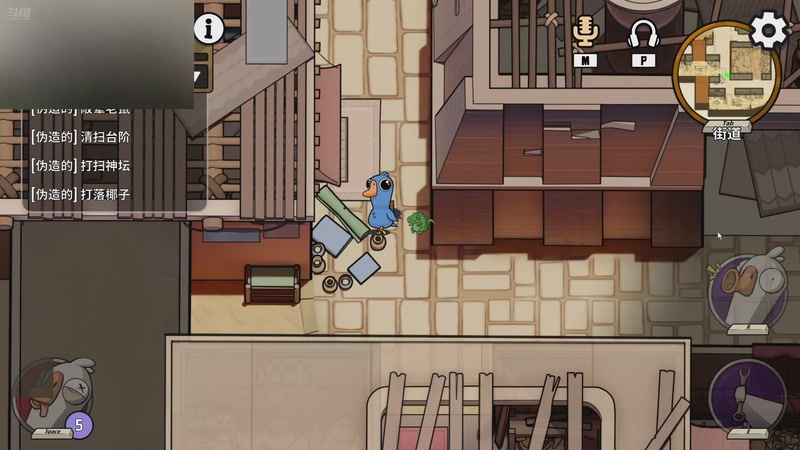Open the info icon
The height and width of the screenshot is (450, 800).
208,28
